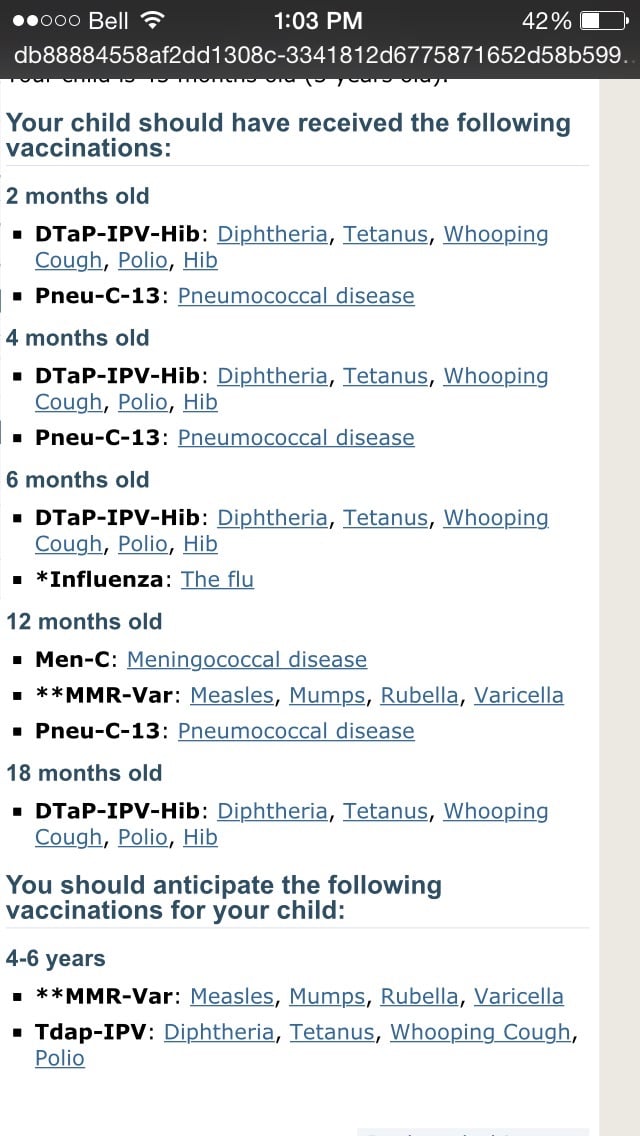Viewport: 640px width, 1136px height.
Task: Tap Mumps link under 12 months old
Action: 327,695
